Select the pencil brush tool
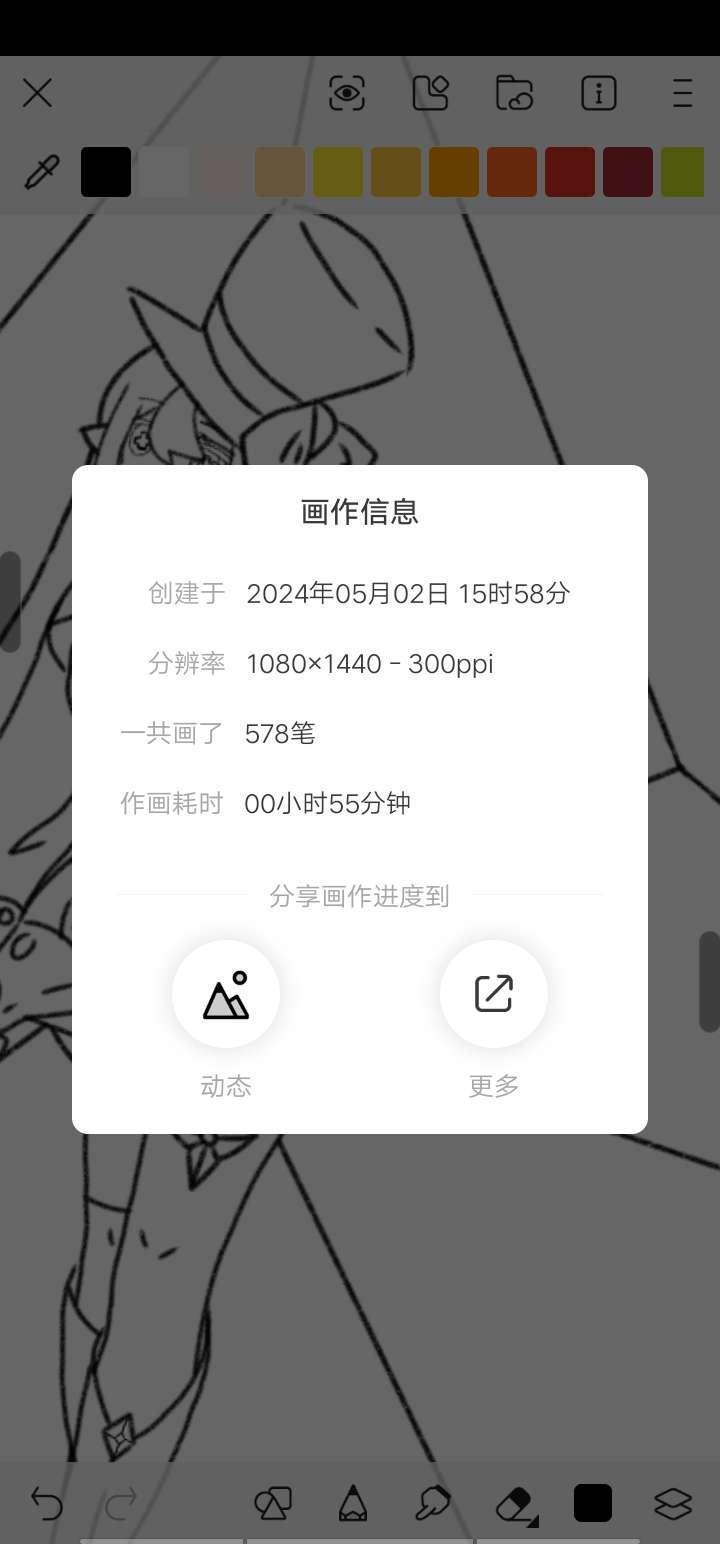The width and height of the screenshot is (720, 1544). pyautogui.click(x=353, y=1503)
